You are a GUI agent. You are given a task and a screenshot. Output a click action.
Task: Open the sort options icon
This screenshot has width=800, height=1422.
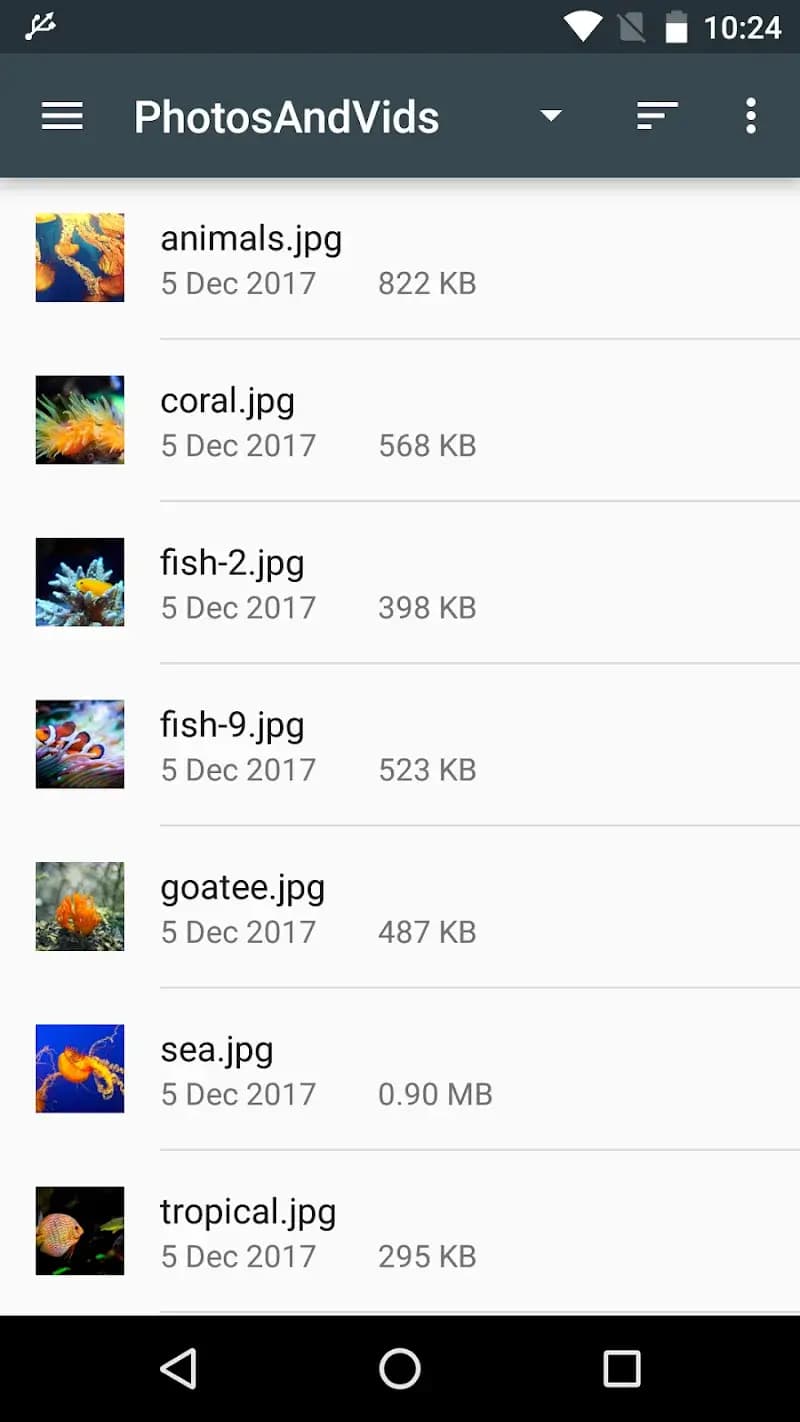657,117
